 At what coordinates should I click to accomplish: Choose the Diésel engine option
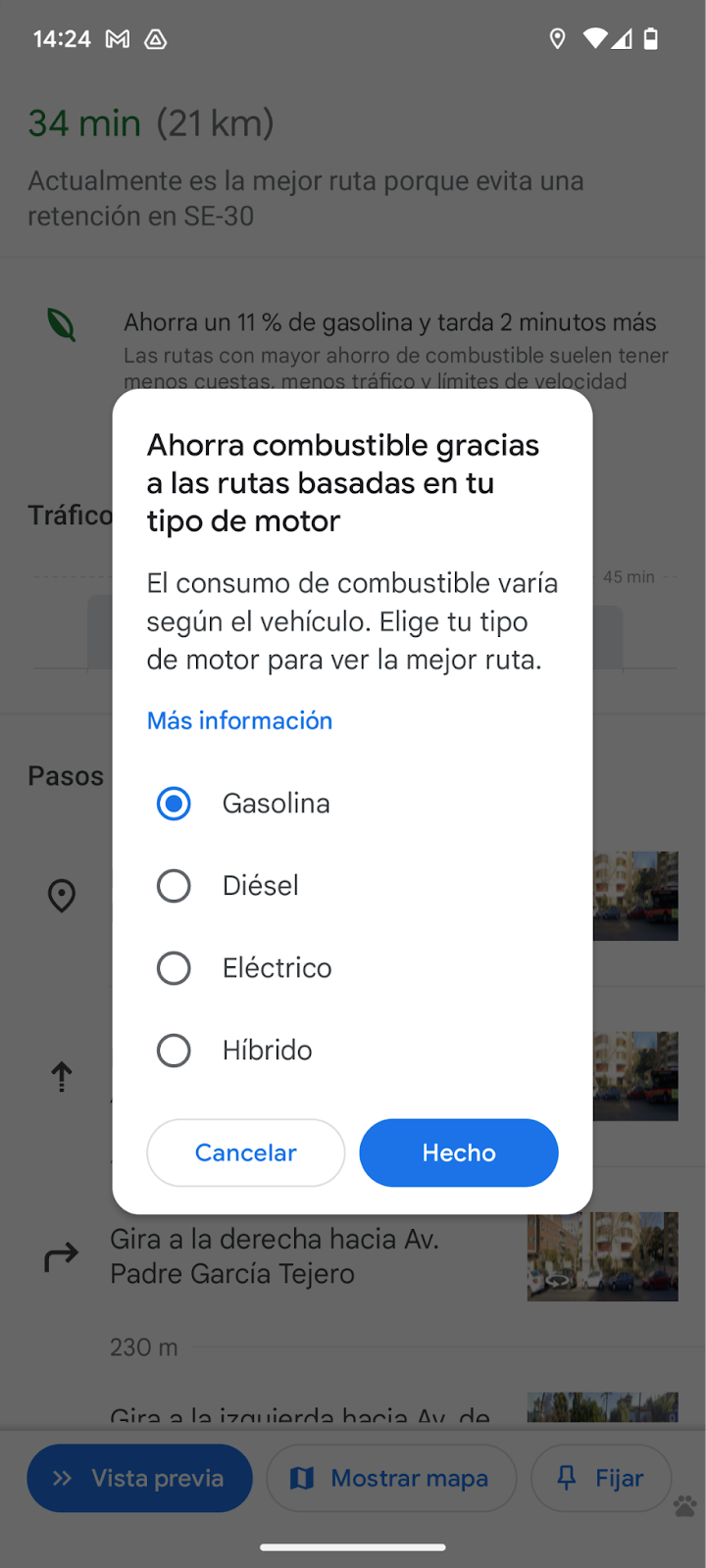175,886
